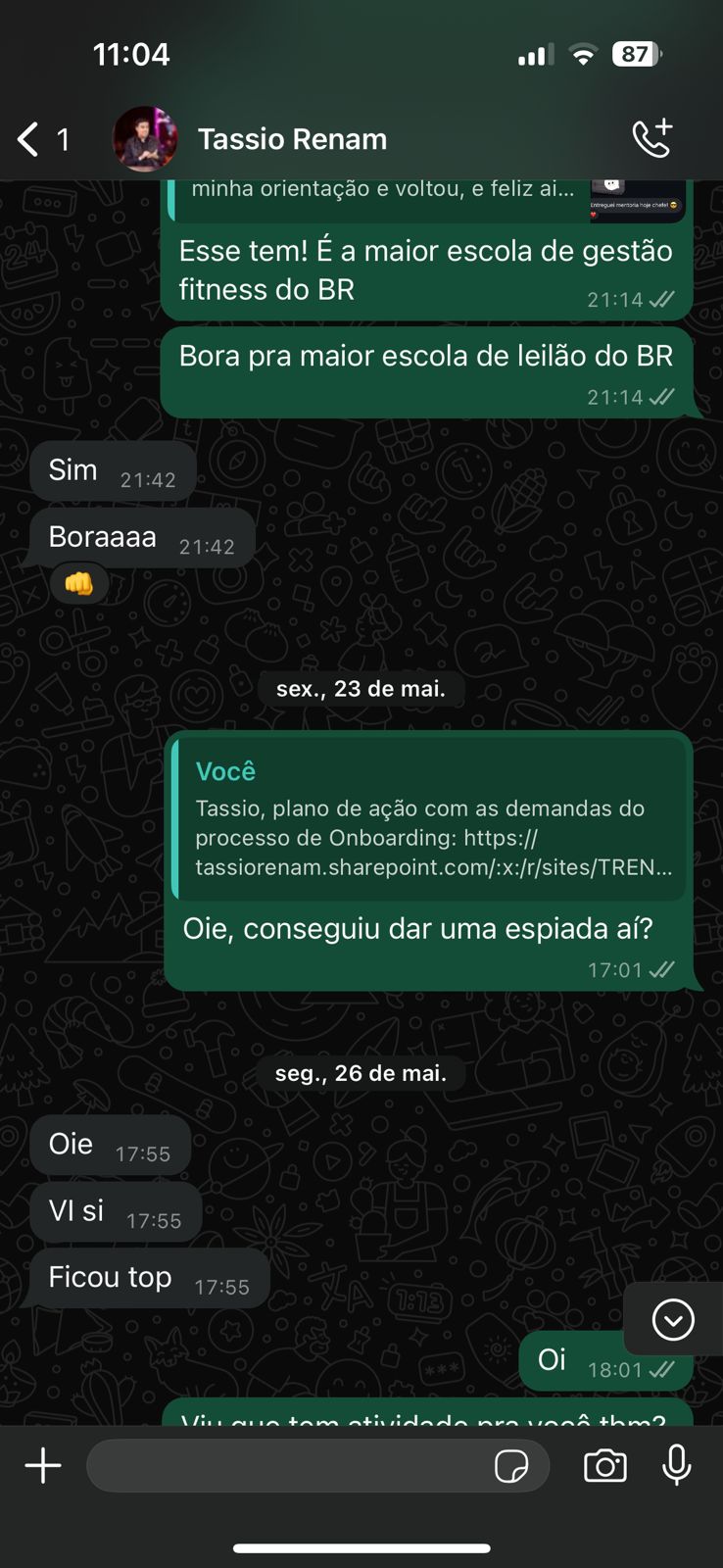The width and height of the screenshot is (723, 1568).
Task: Open the camera icon in the message bar
Action: click(x=604, y=1465)
